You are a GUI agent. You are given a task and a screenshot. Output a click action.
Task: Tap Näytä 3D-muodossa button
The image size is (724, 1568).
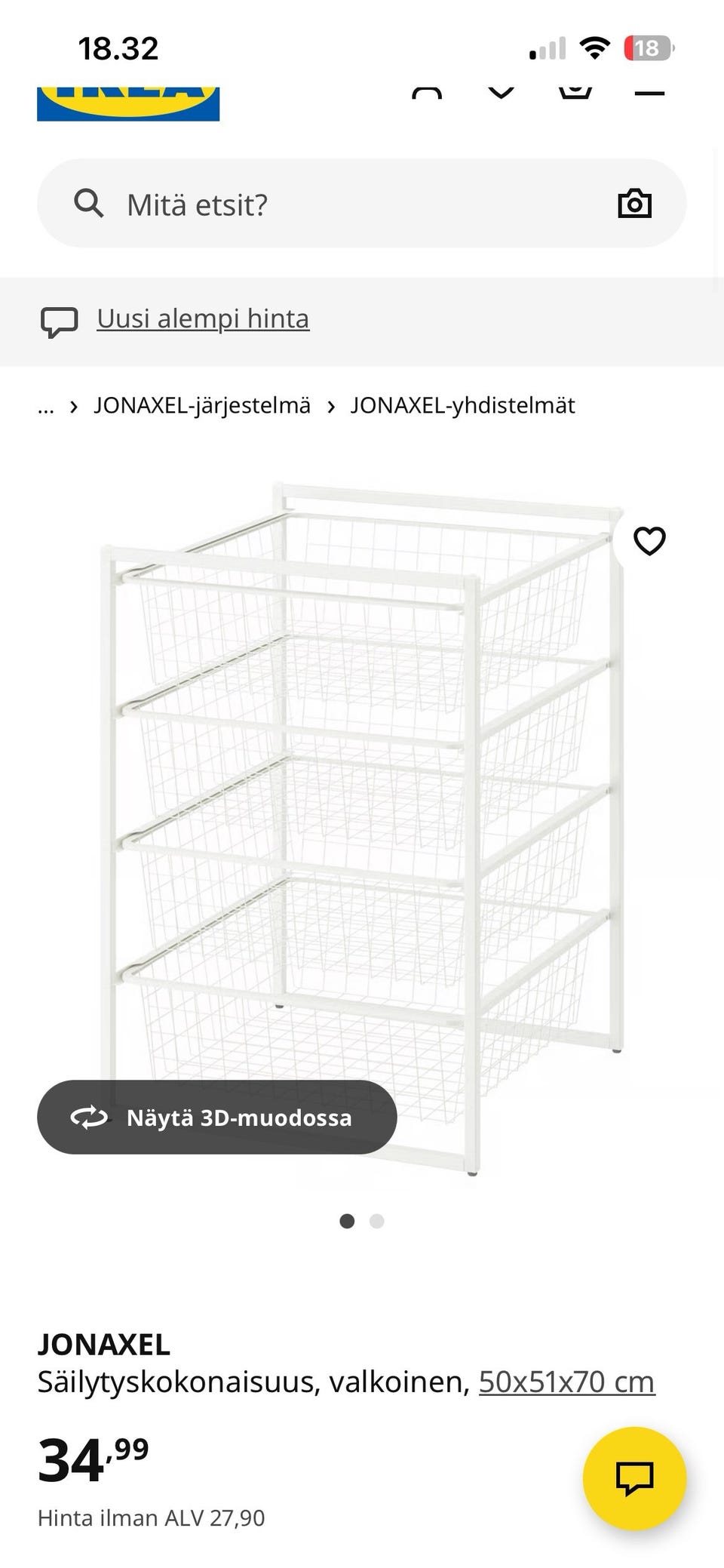[x=217, y=1117]
